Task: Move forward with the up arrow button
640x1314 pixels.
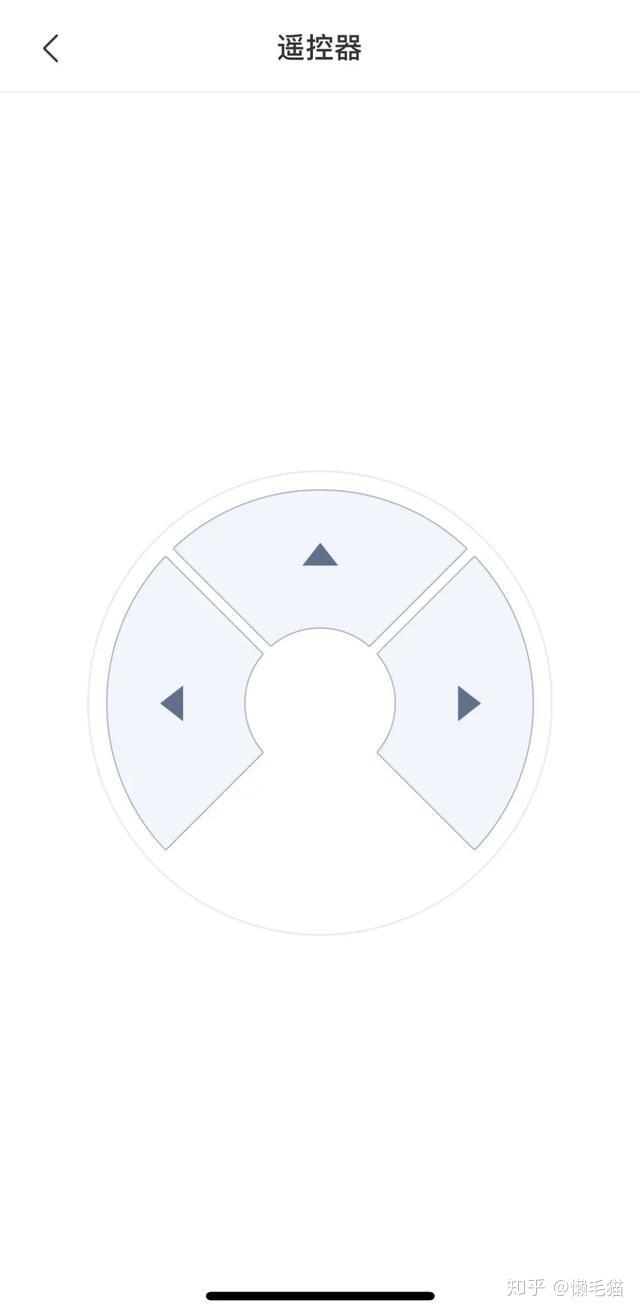Action: pos(320,558)
